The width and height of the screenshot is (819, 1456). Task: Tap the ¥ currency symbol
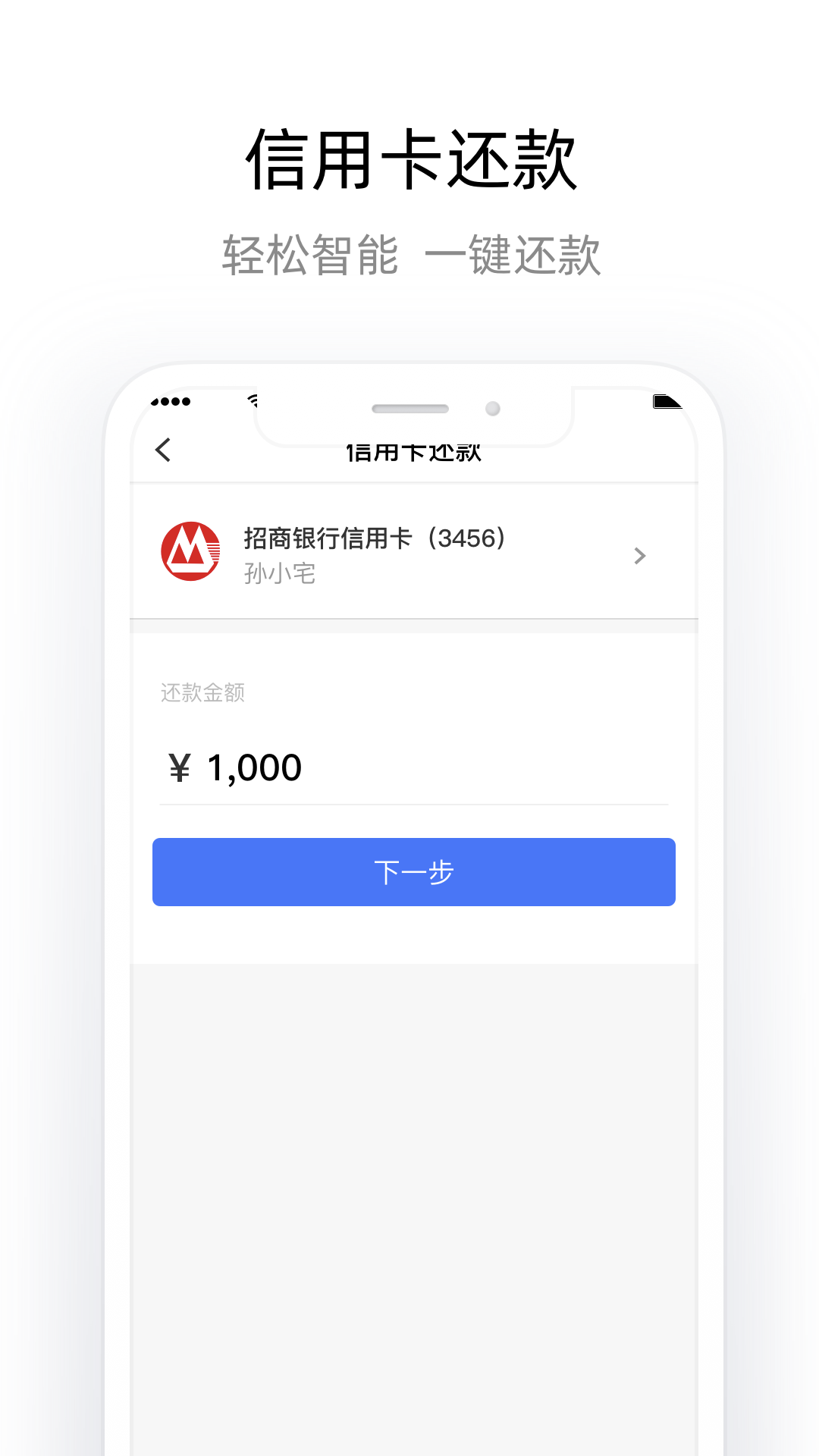coord(177,766)
